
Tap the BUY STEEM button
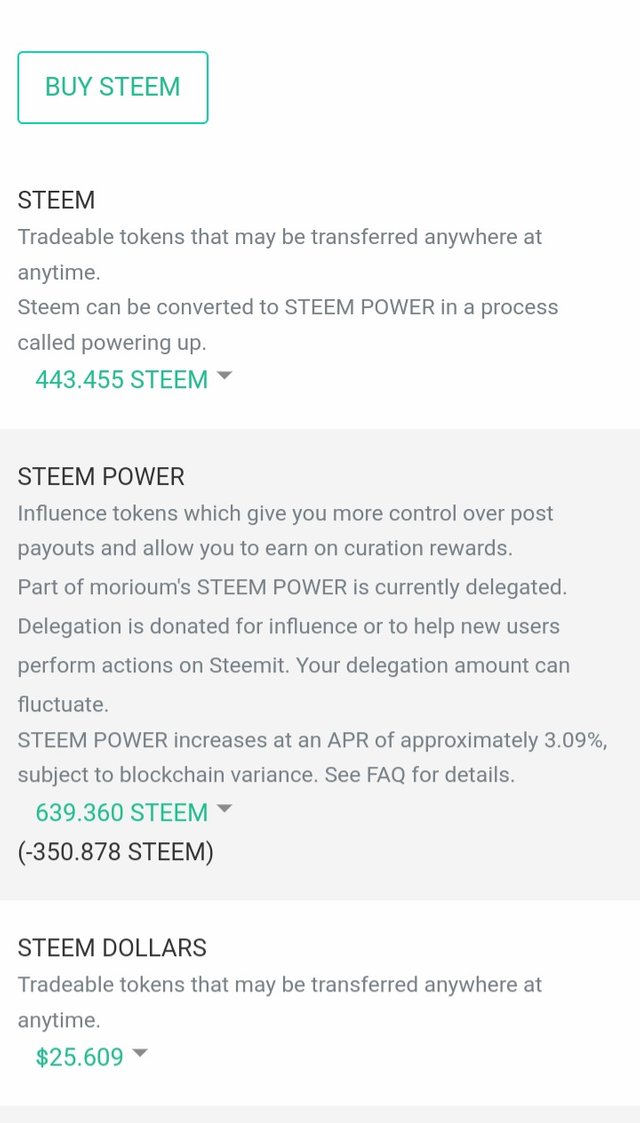[112, 87]
